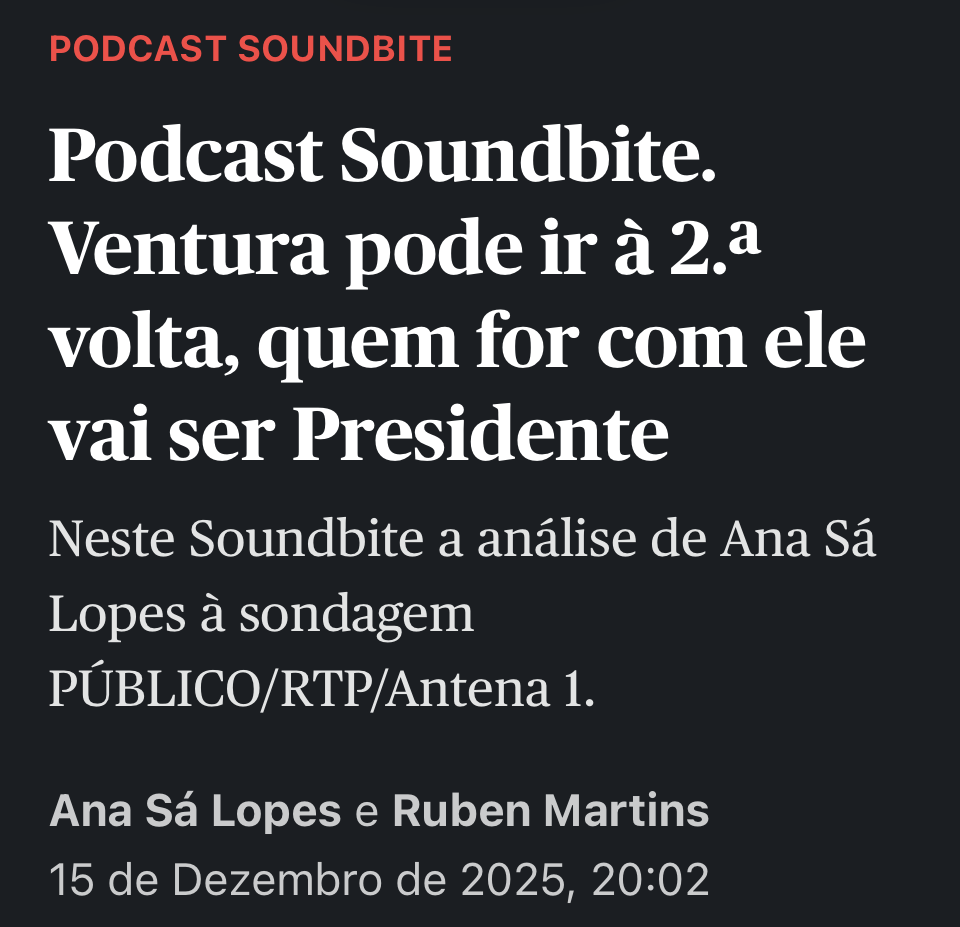View author Ana Sá Lopes's profile
Image resolution: width=960 pixels, height=927 pixels.
click(x=195, y=811)
